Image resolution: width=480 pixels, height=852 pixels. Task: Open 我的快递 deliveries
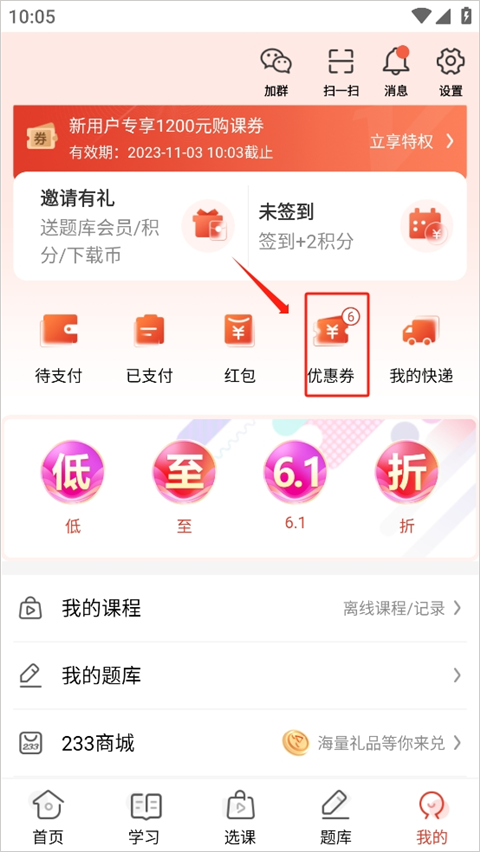coord(421,348)
